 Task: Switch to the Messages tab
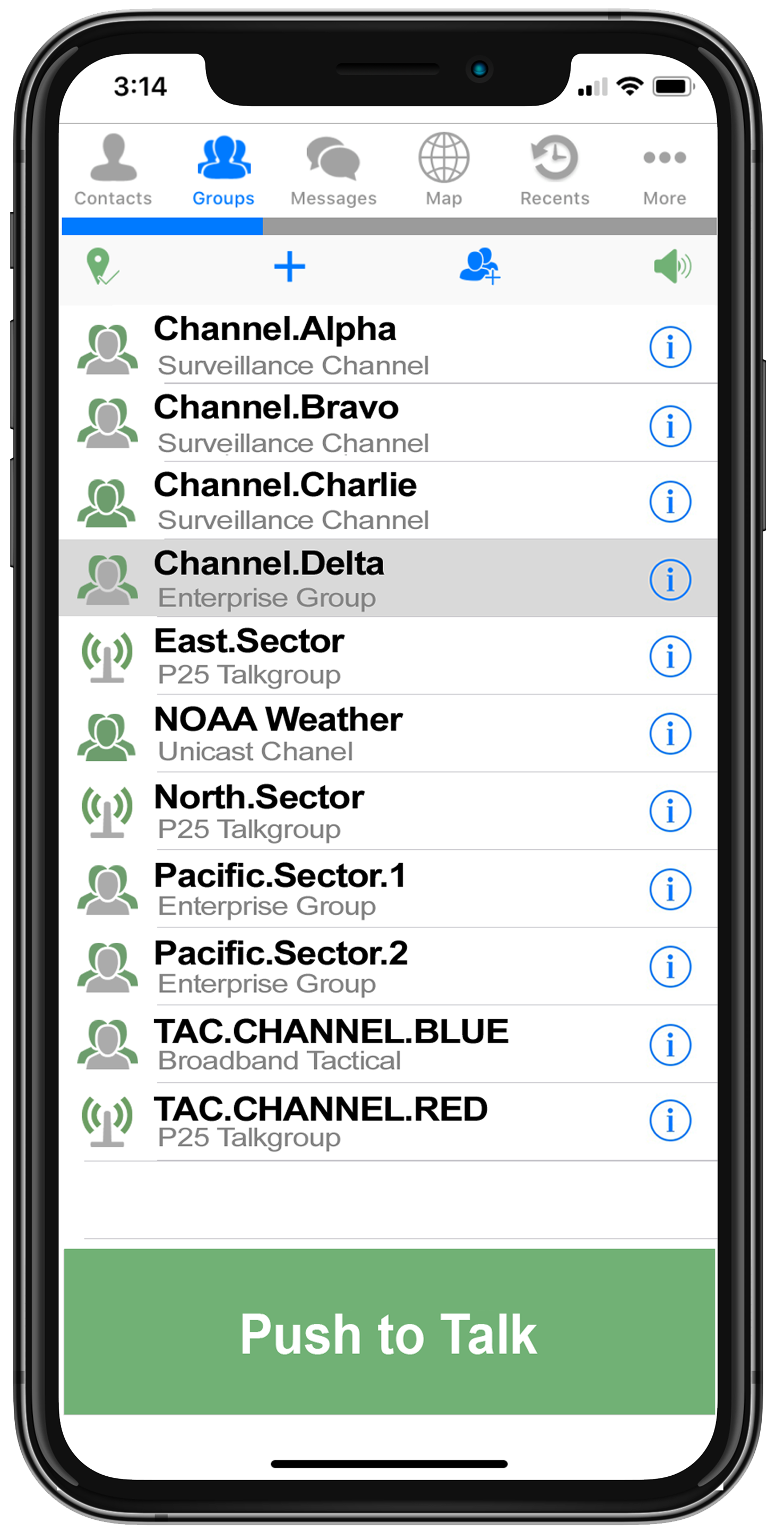[333, 170]
